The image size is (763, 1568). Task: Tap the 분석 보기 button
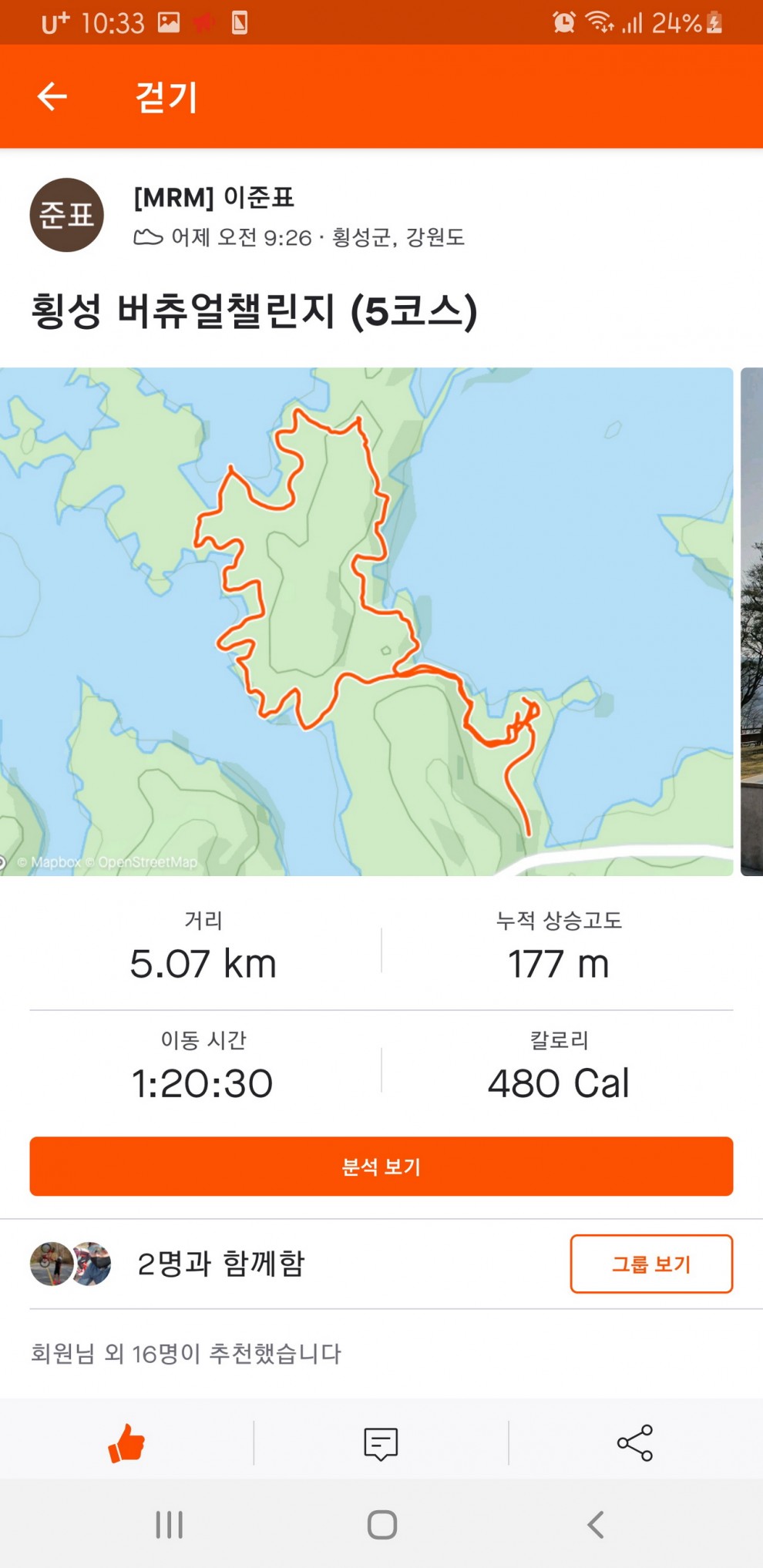point(381,1166)
